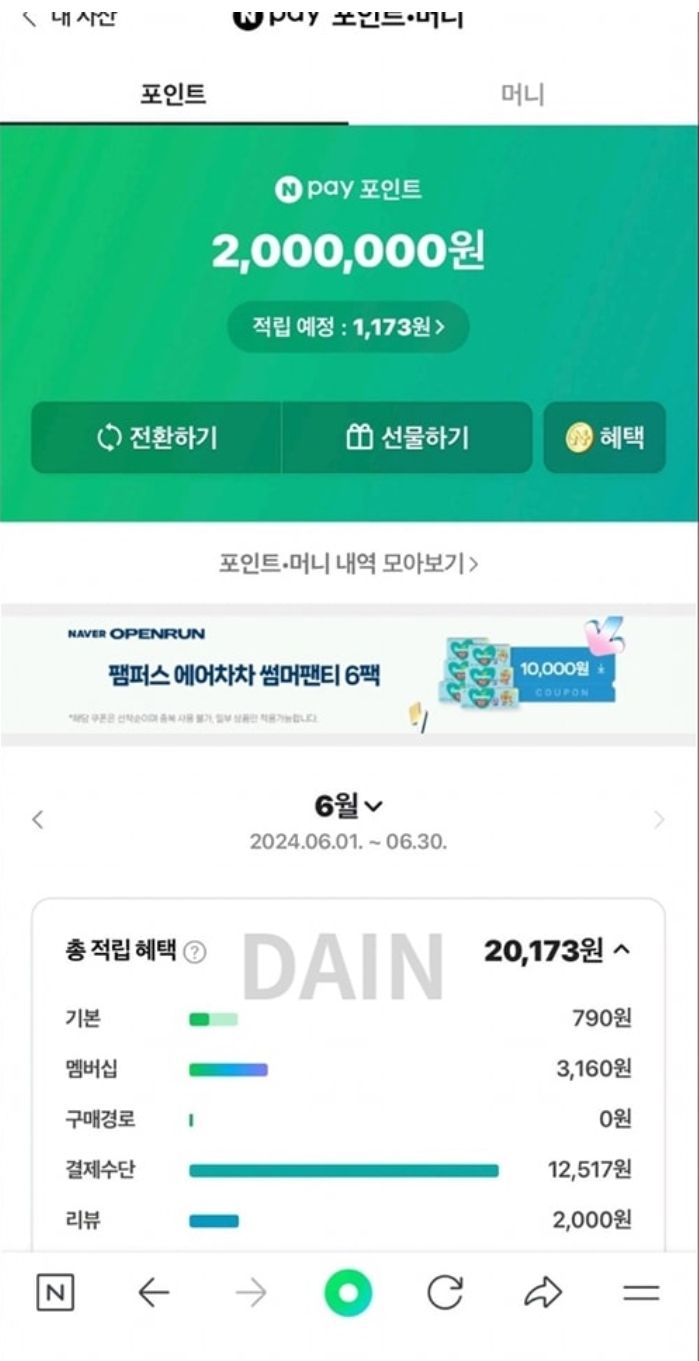The height and width of the screenshot is (1361, 699).
Task: Go to the next month
Action: click(x=658, y=820)
